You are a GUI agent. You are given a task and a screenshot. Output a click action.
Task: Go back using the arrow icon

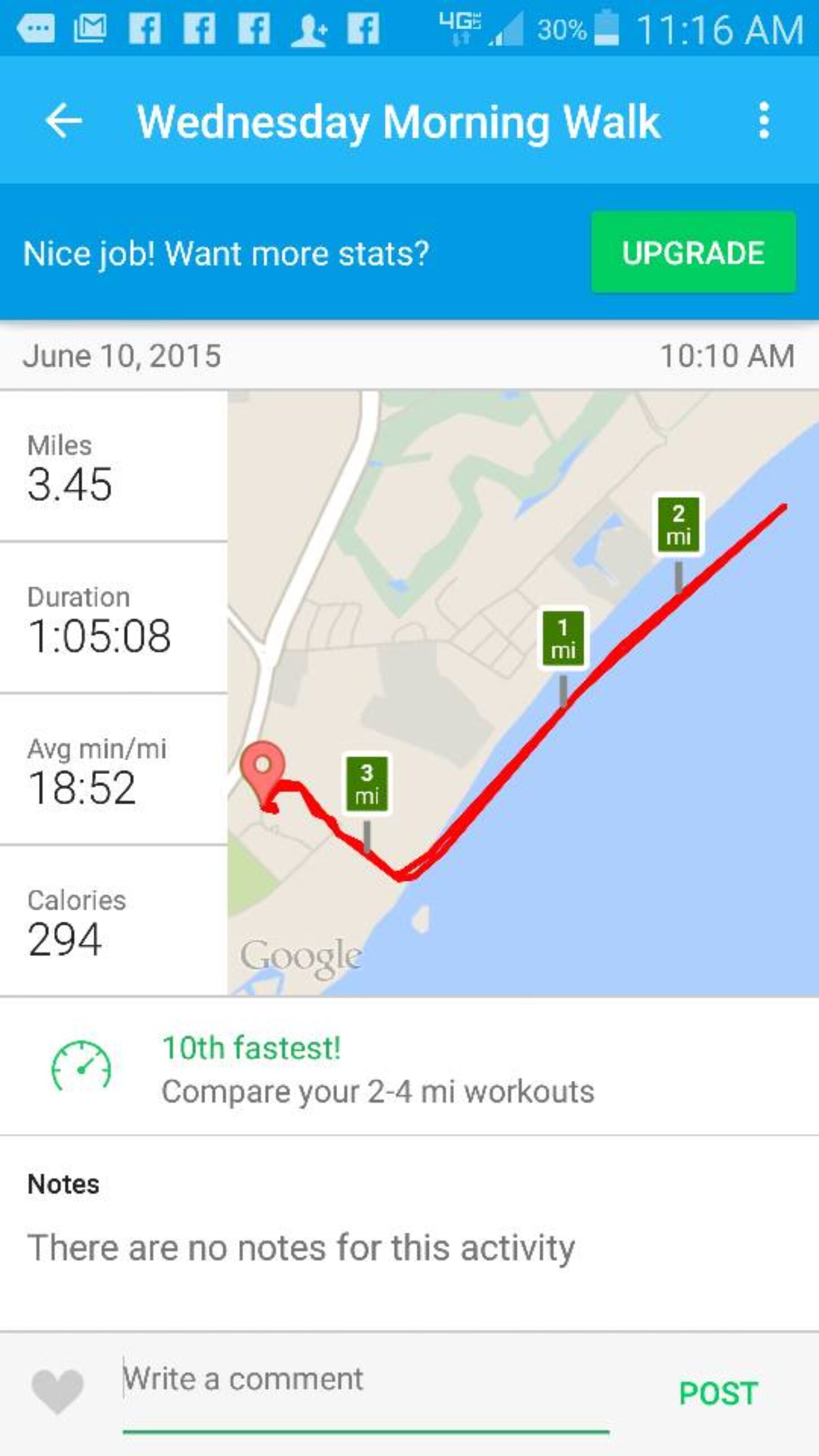[63, 120]
